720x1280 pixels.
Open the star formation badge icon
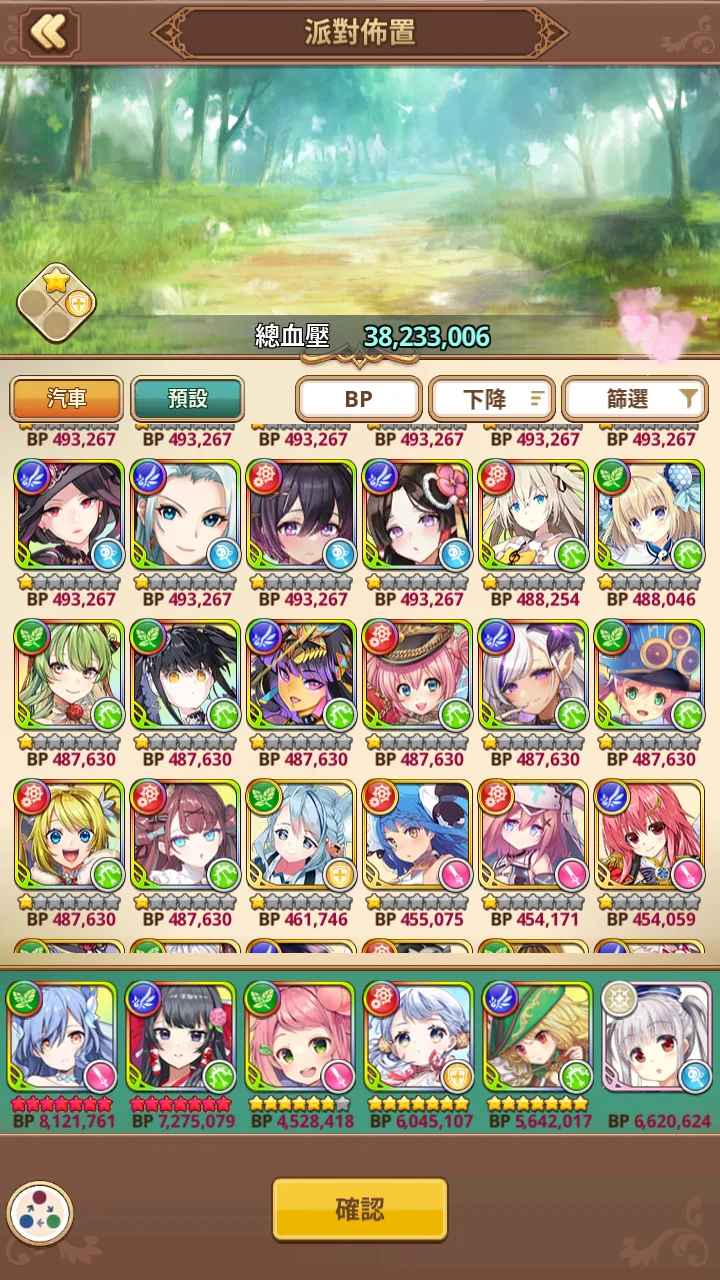[56, 302]
